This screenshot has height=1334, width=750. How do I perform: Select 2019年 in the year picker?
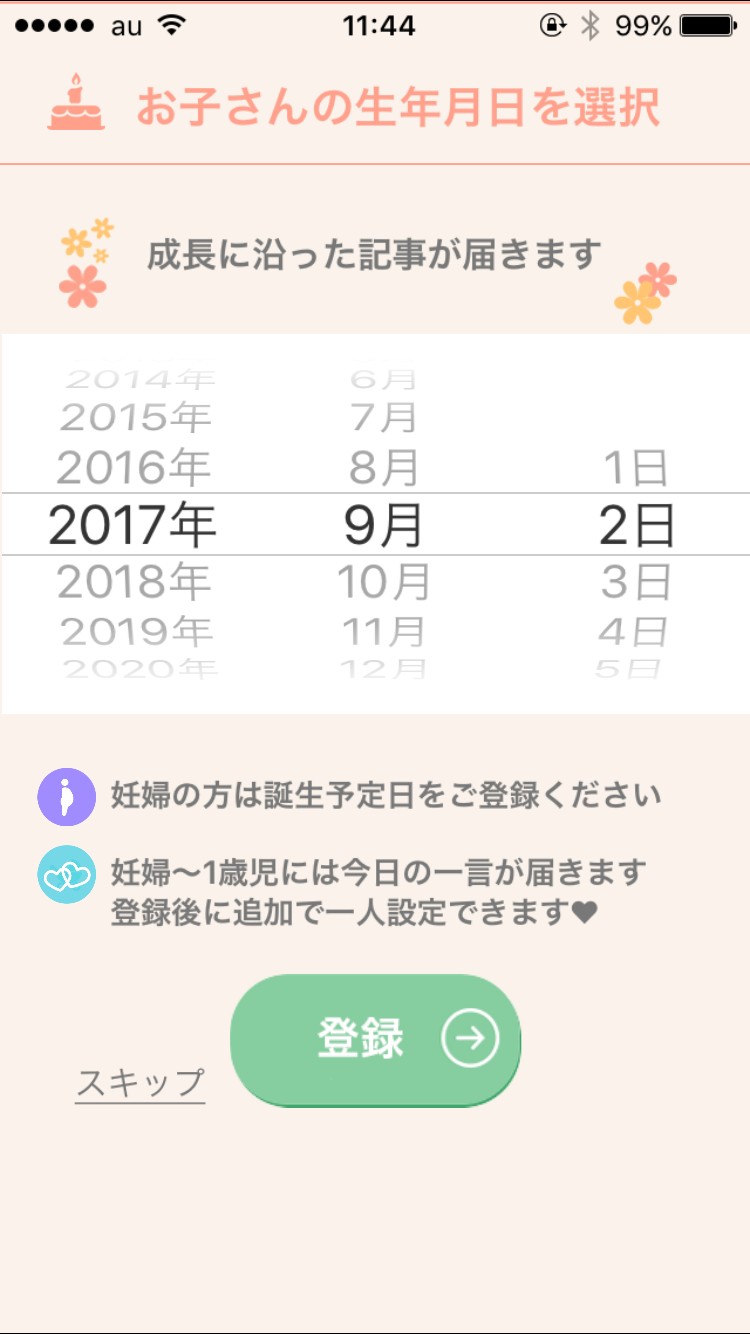pos(137,631)
